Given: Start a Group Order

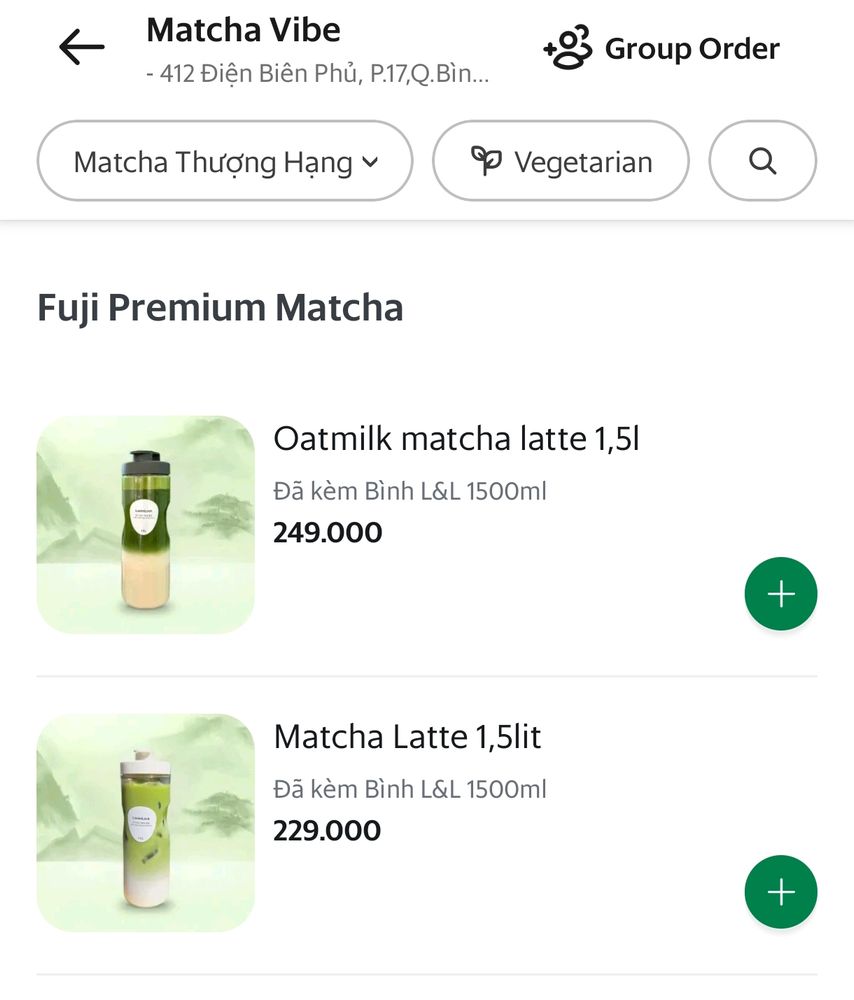Looking at the screenshot, I should point(661,49).
